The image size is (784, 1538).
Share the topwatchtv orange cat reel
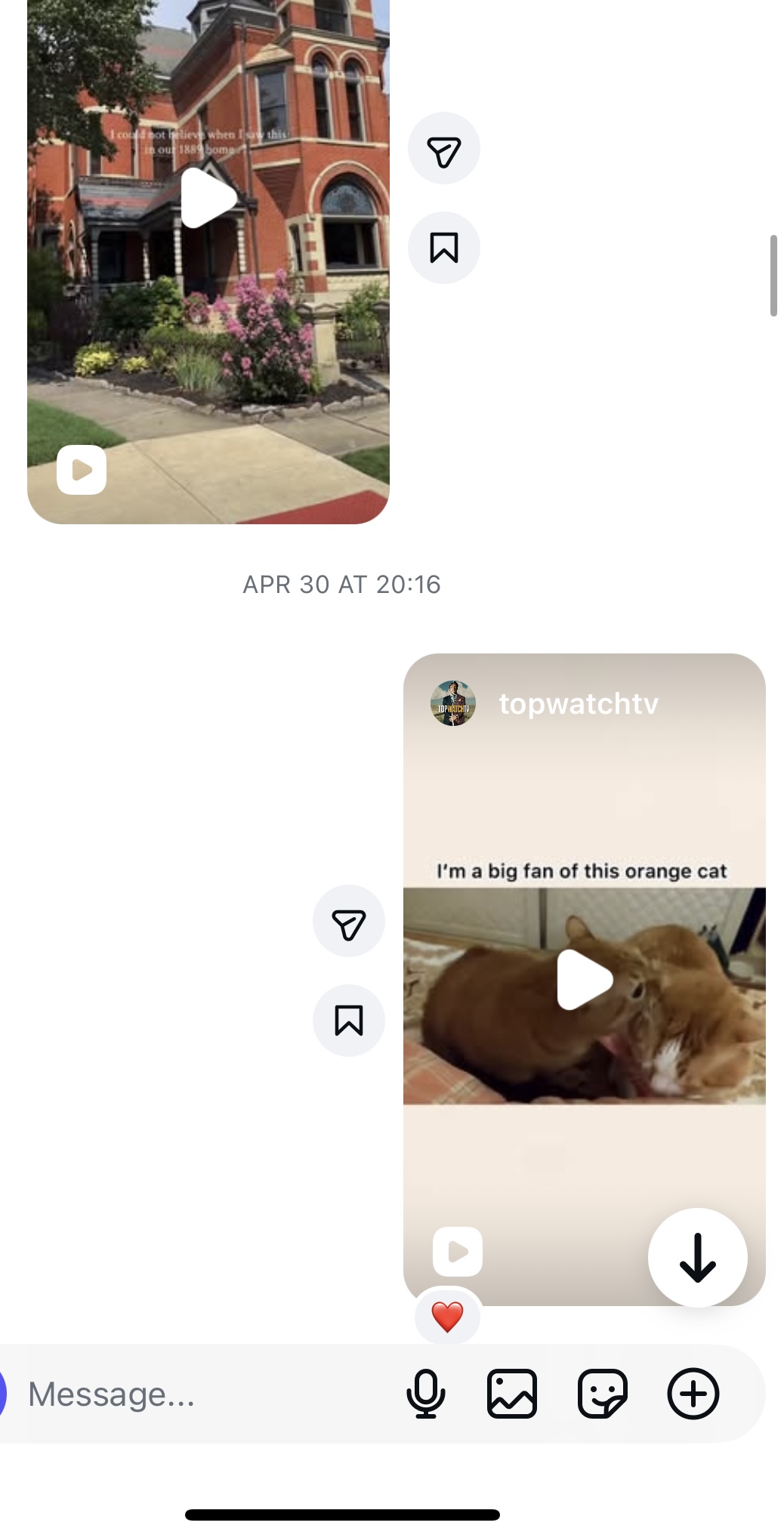click(349, 921)
